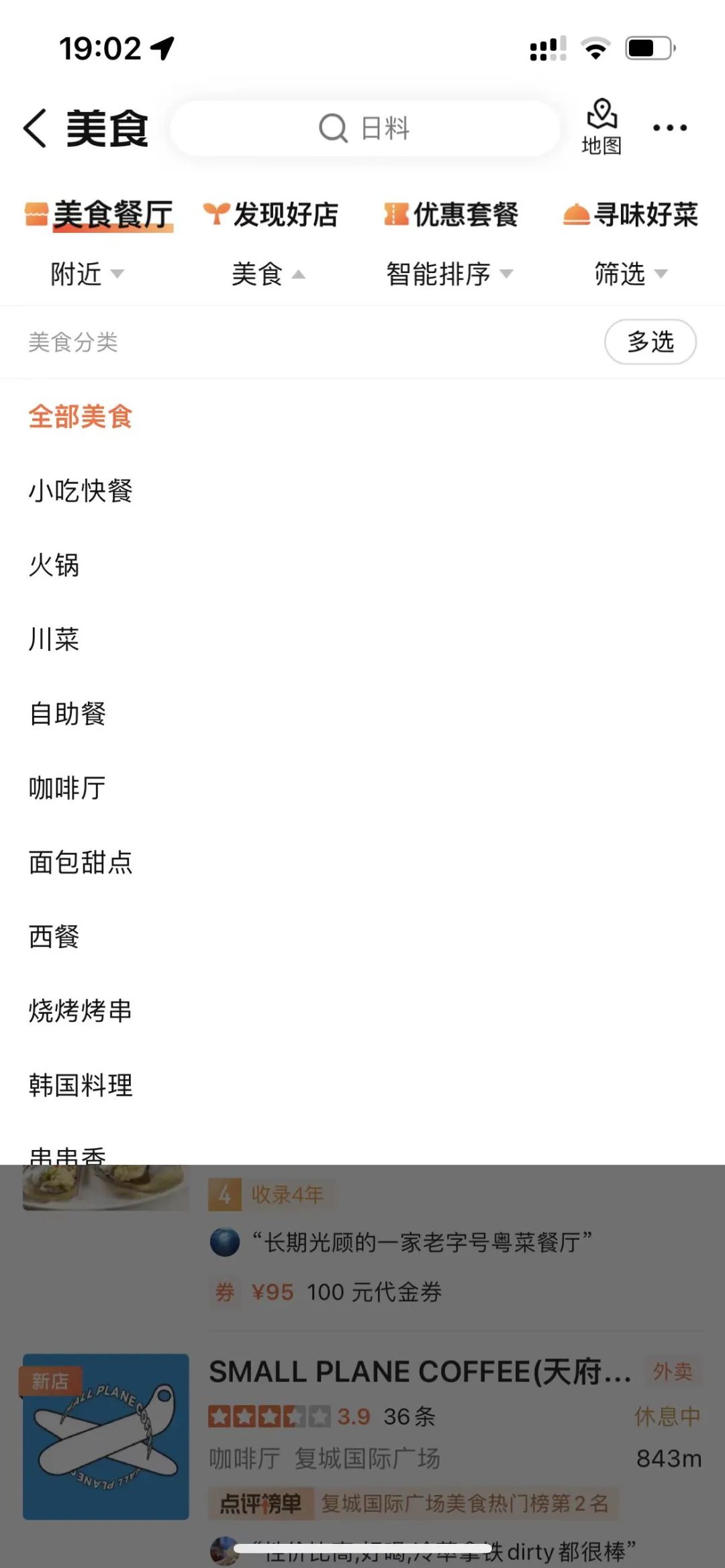Open the 地图 map view
Image resolution: width=725 pixels, height=1568 pixels.
coord(601,127)
